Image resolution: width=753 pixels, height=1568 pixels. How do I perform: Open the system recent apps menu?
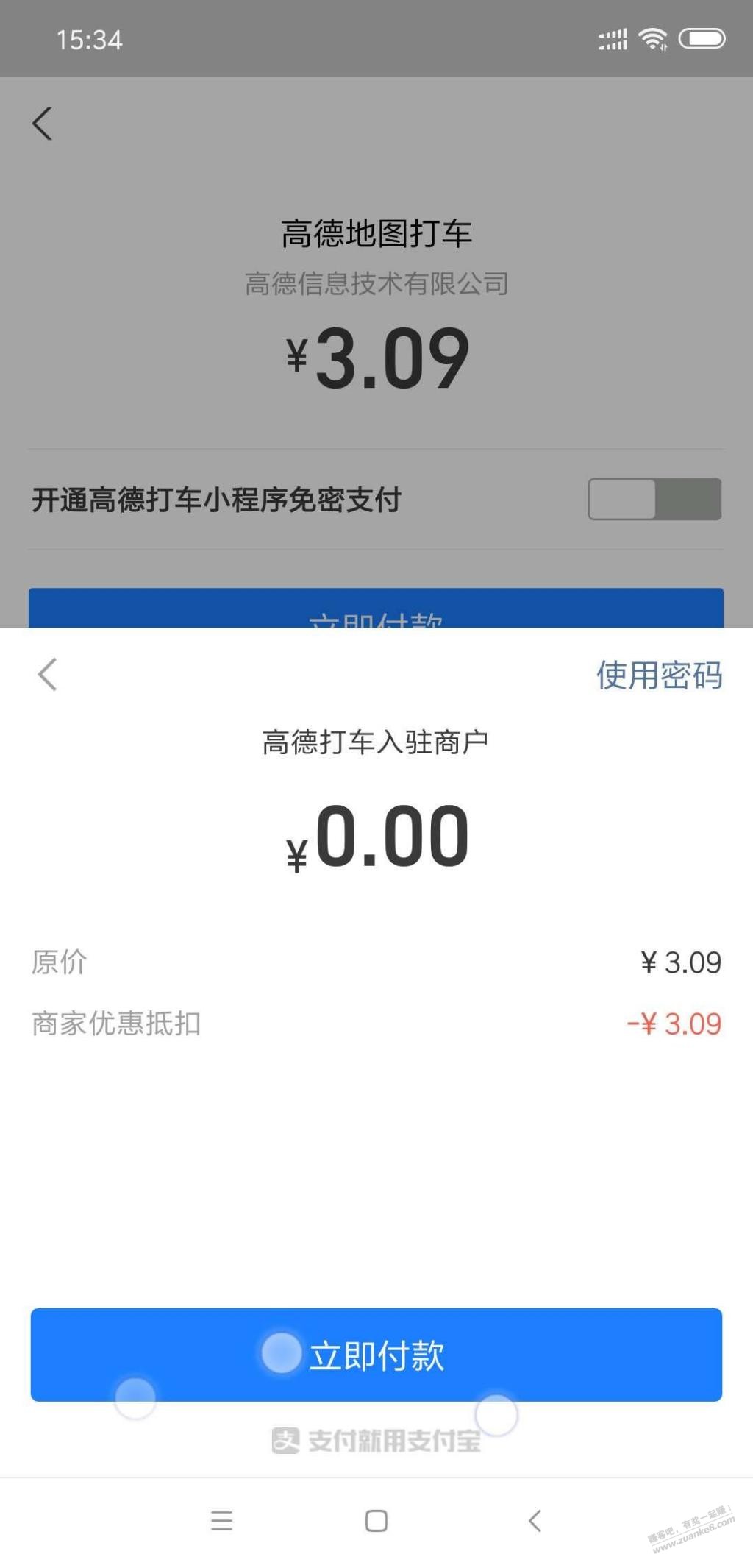221,1520
